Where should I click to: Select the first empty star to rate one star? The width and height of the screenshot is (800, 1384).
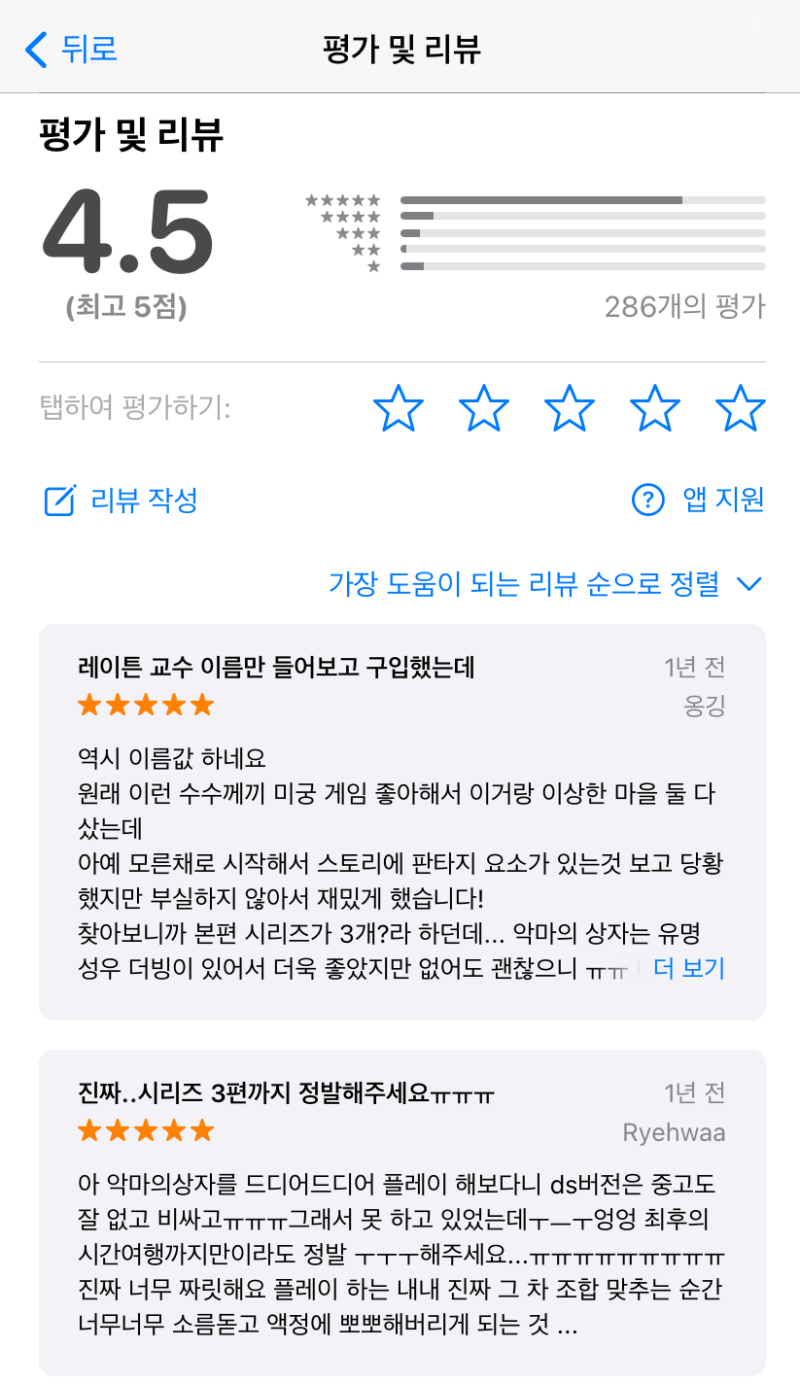coord(398,407)
